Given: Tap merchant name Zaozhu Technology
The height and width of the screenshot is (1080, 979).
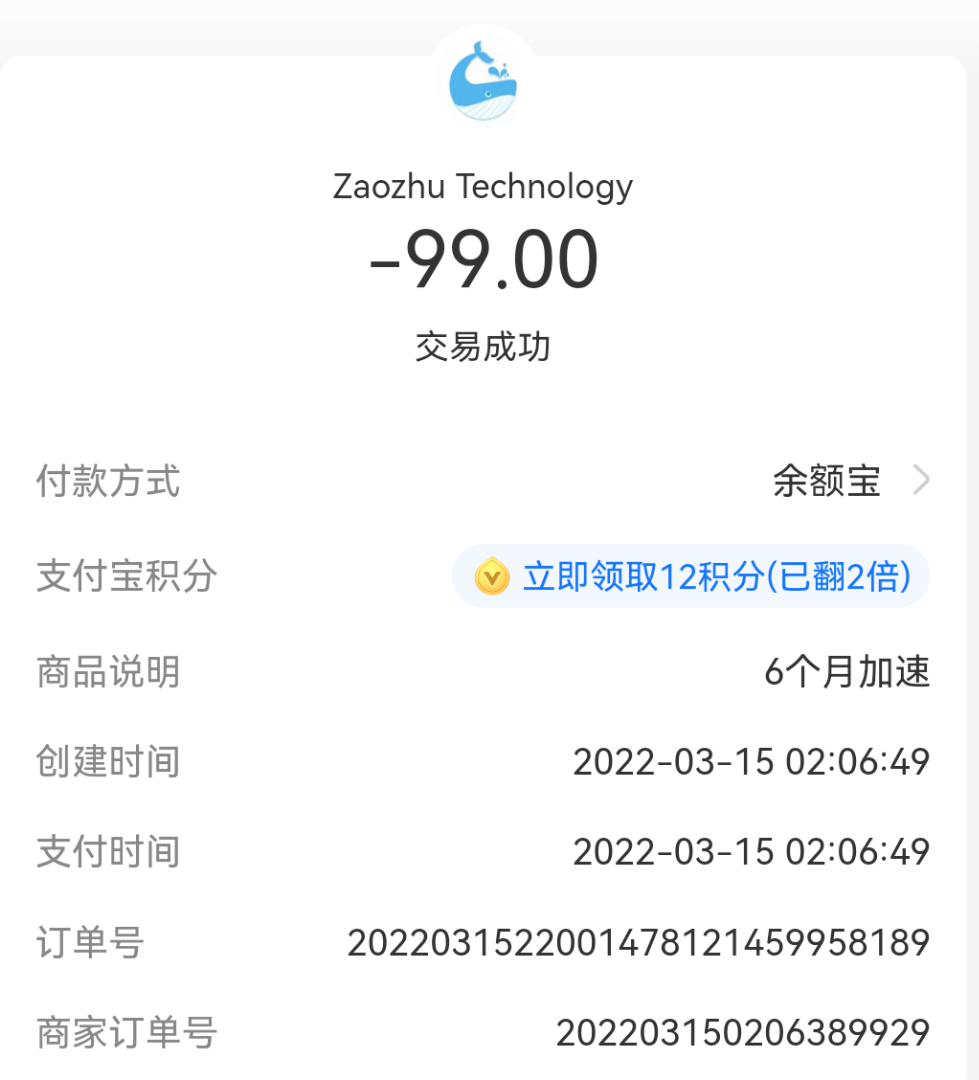Looking at the screenshot, I should click(x=484, y=186).
